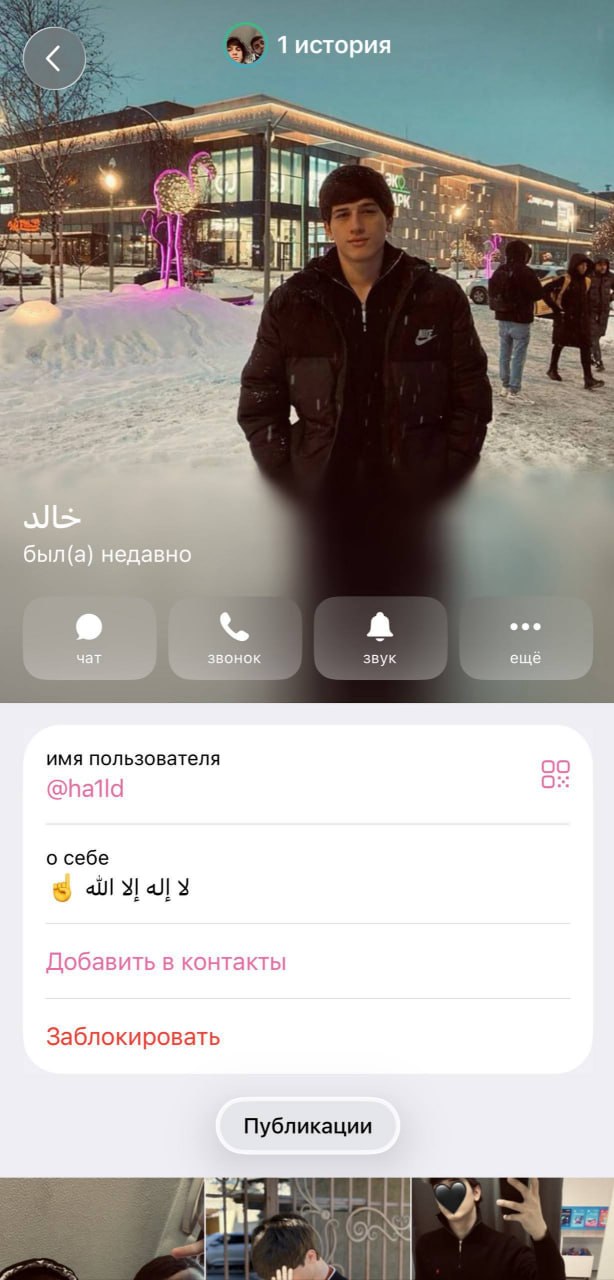Screen dimensions: 614x1280
Task: Switch to the Публикации tab
Action: tap(308, 1126)
